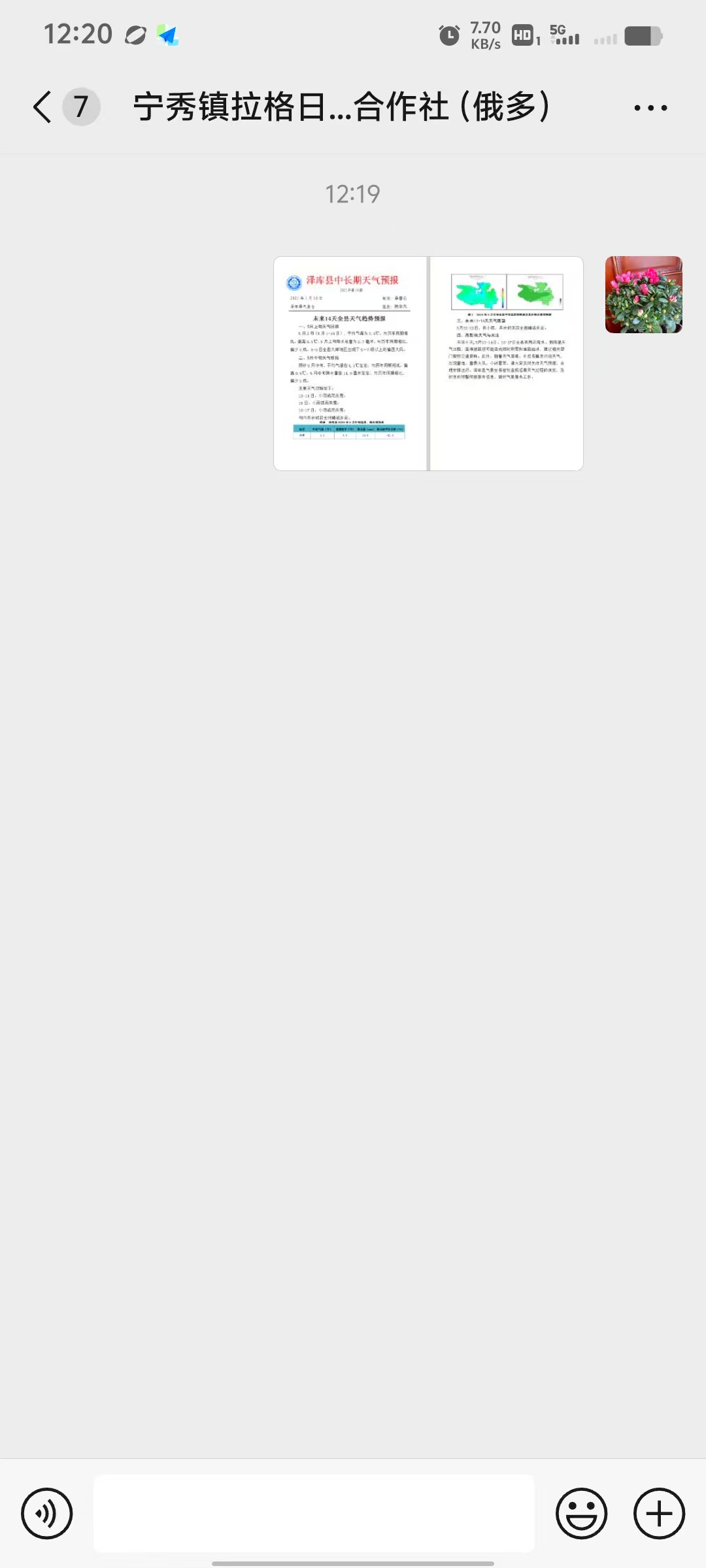The height and width of the screenshot is (1568, 706).
Task: Open the group chat overflow menu
Action: coord(650,108)
